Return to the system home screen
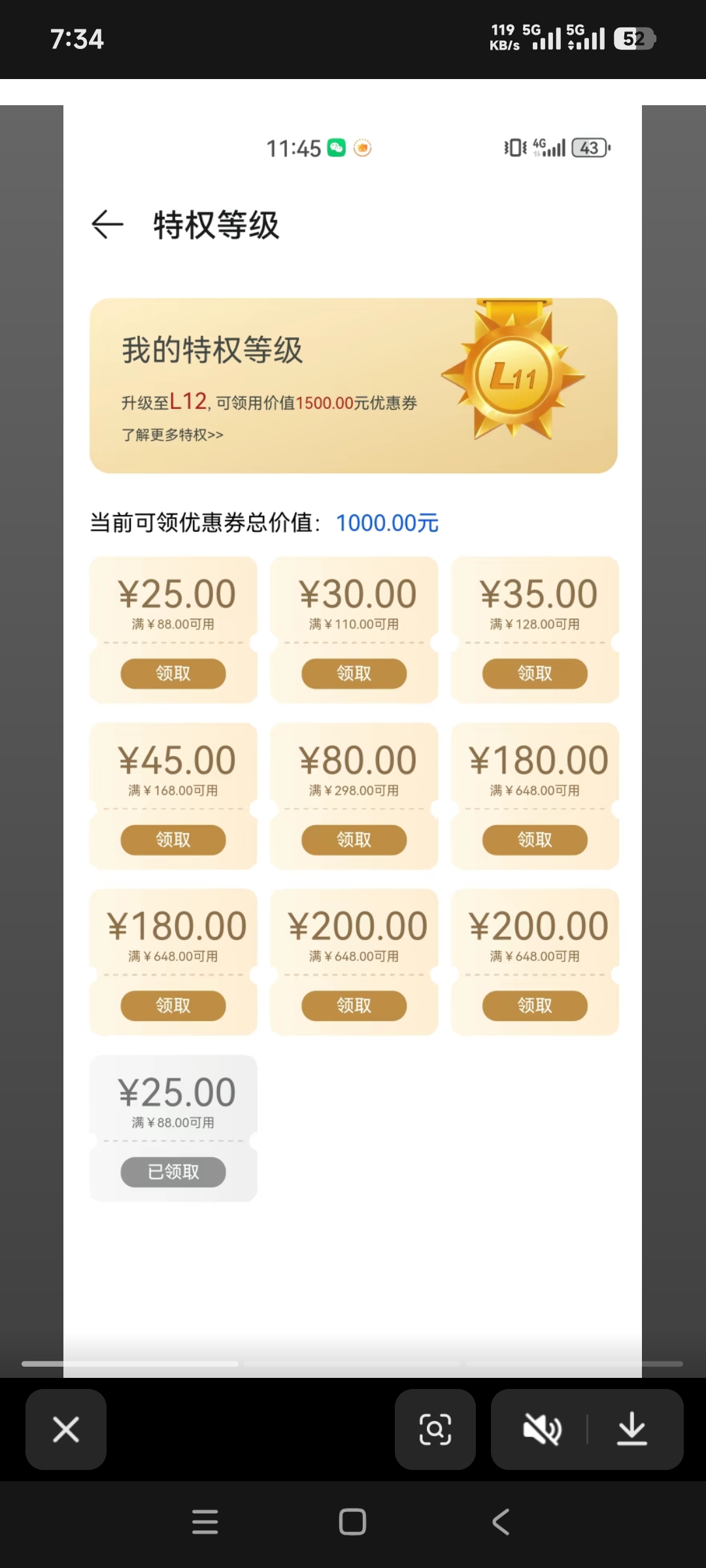Viewport: 706px width, 1568px height. click(352, 1522)
